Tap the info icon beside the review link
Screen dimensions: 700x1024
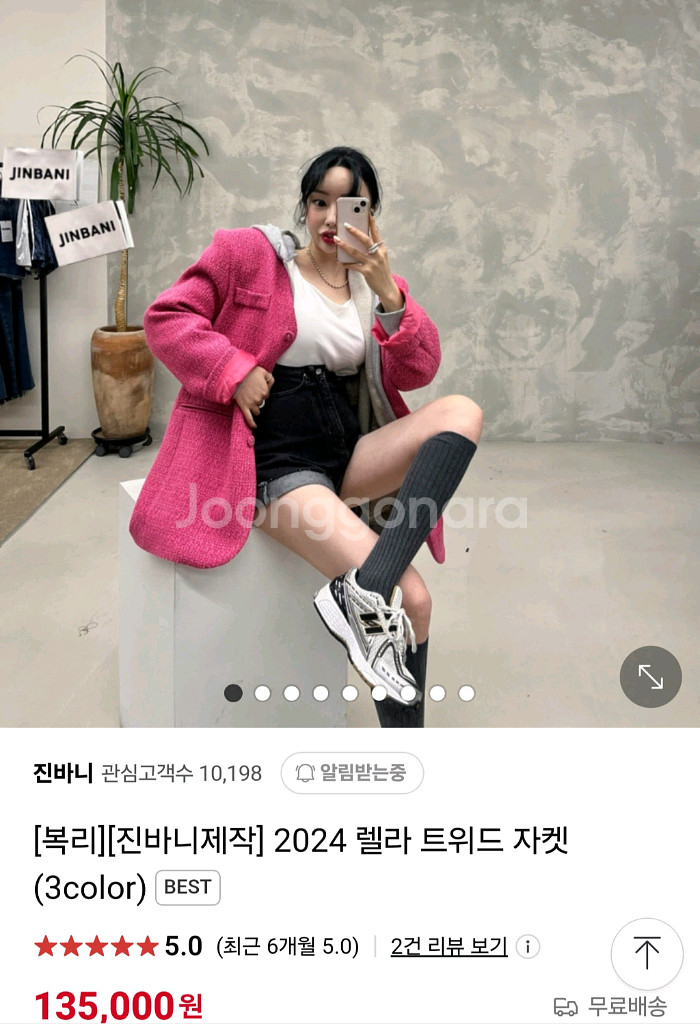528,946
